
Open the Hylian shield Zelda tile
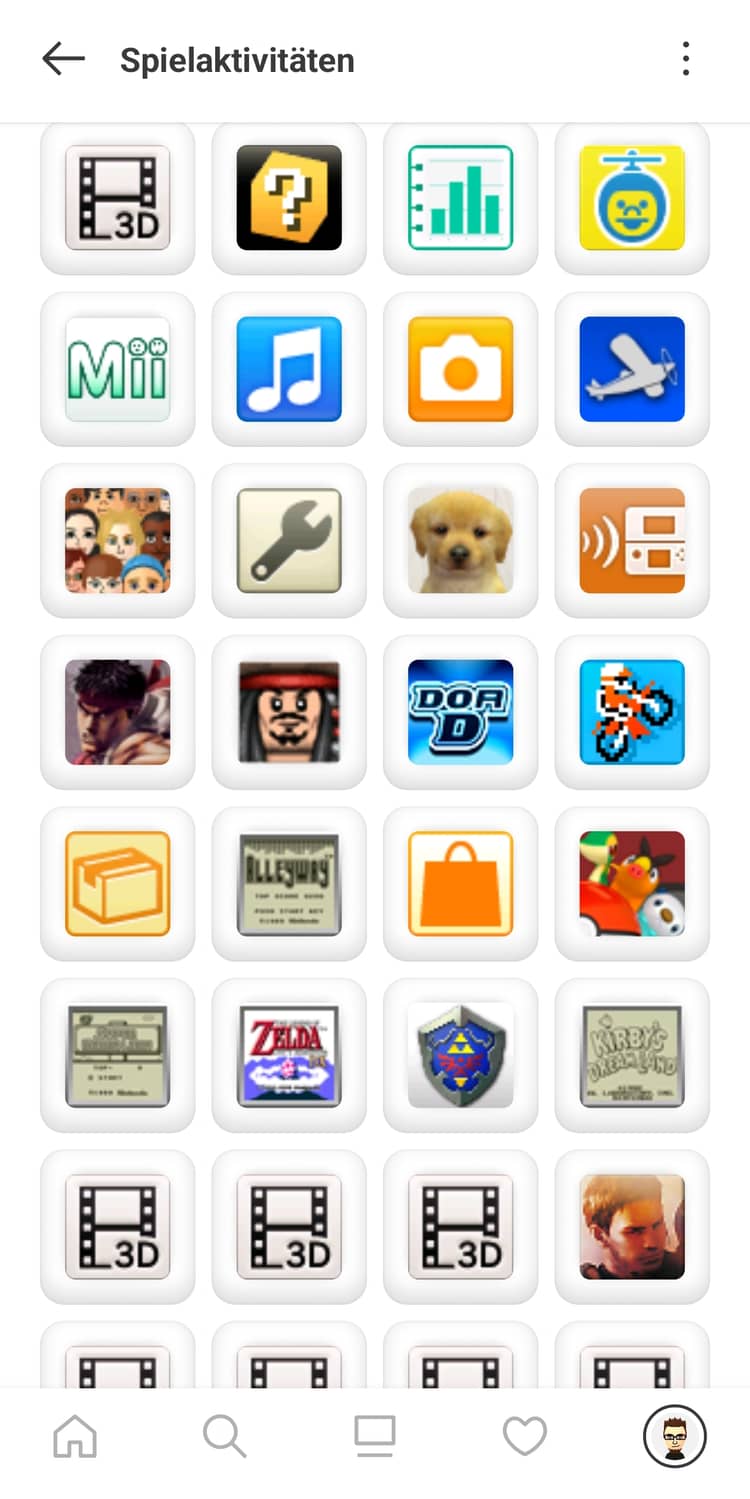point(460,1055)
